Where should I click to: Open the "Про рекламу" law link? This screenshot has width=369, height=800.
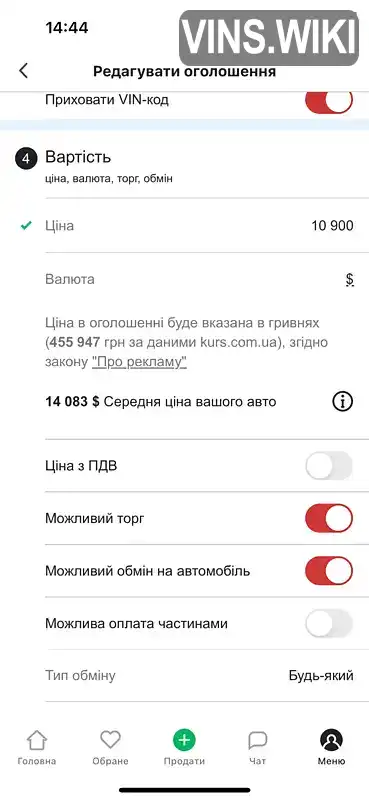[x=139, y=362]
